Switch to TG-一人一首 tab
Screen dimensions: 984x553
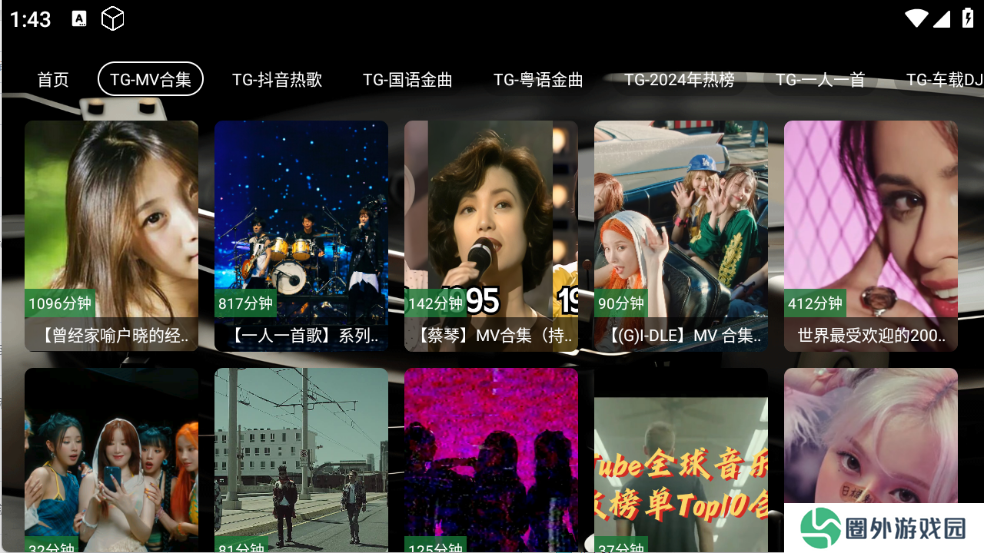coord(820,80)
